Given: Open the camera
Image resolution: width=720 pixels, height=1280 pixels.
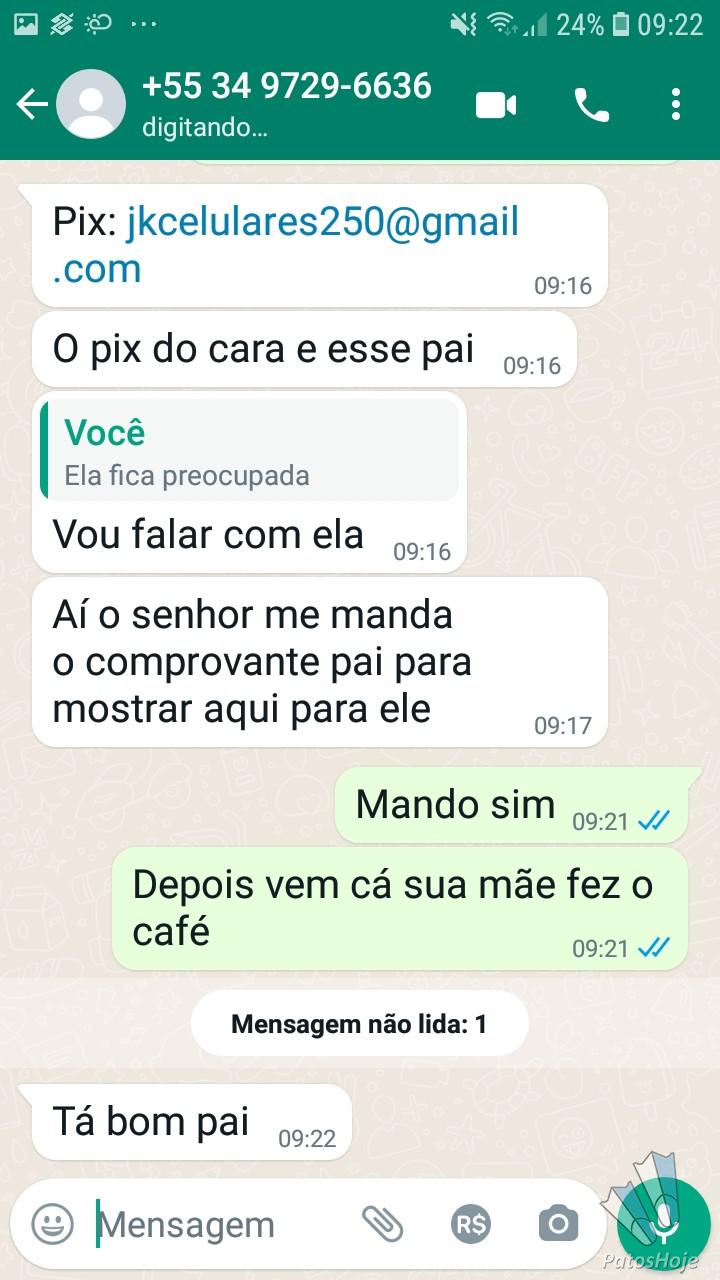Looking at the screenshot, I should [x=558, y=1224].
